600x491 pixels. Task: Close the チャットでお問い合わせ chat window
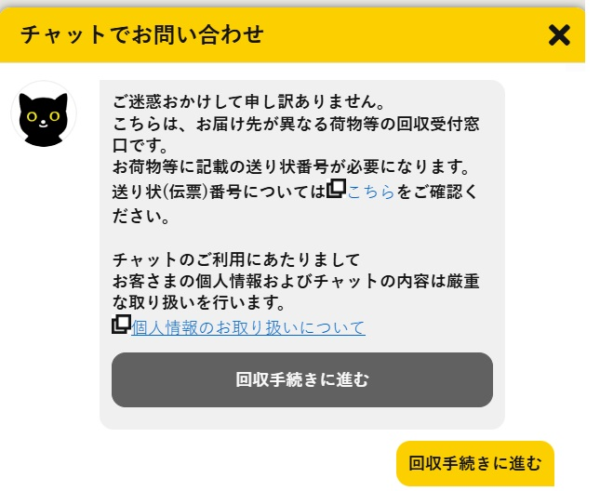pos(559,35)
